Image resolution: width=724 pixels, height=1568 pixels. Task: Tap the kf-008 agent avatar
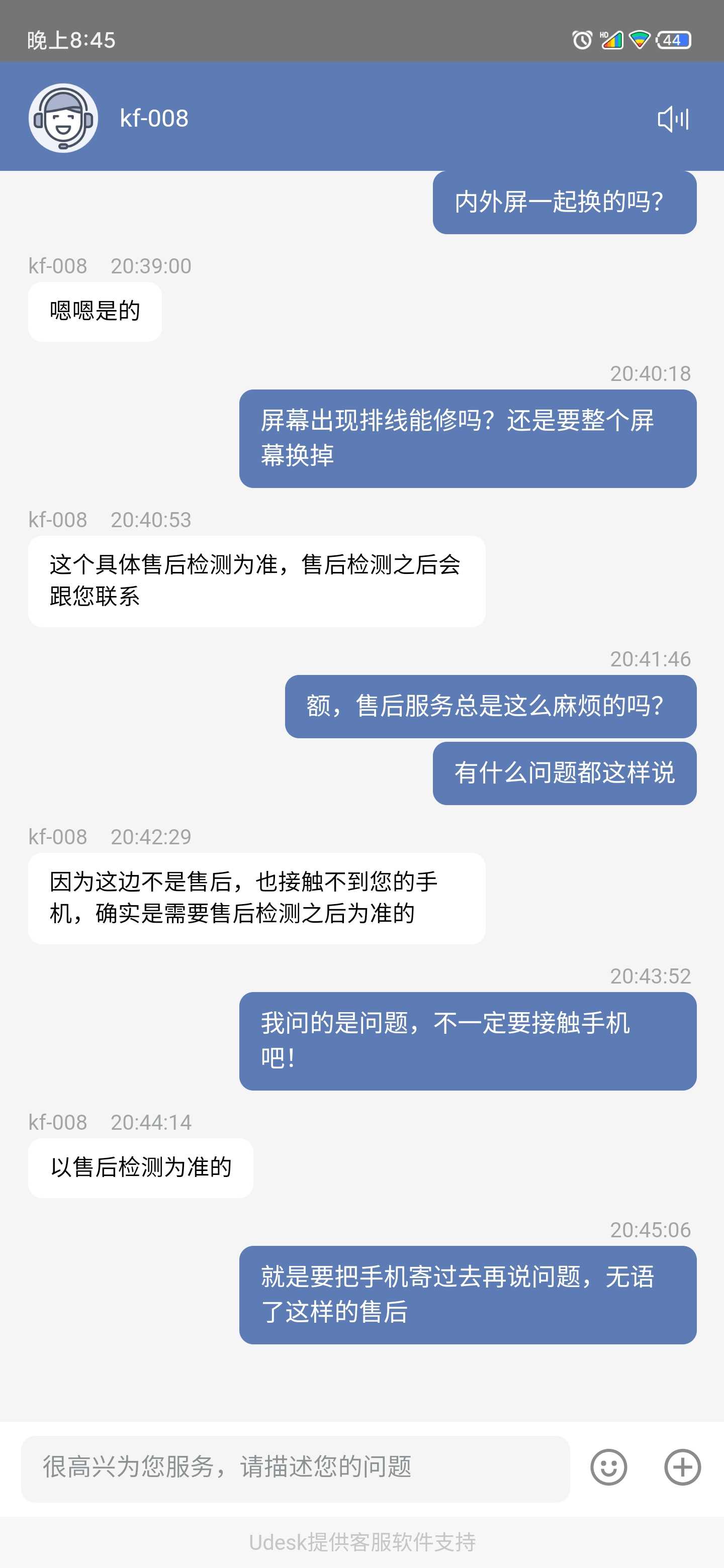point(63,118)
